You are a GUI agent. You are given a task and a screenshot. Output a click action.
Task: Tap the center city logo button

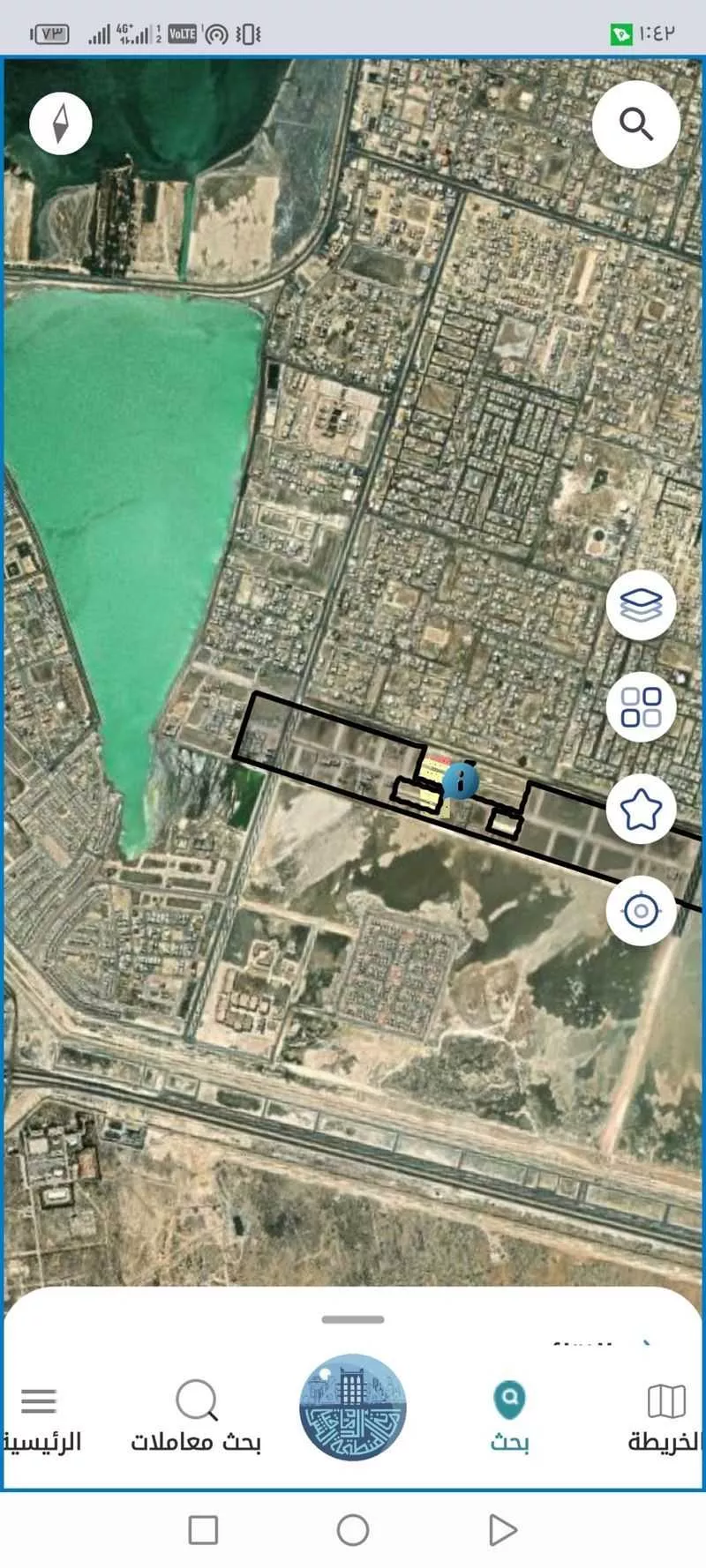[353, 1407]
